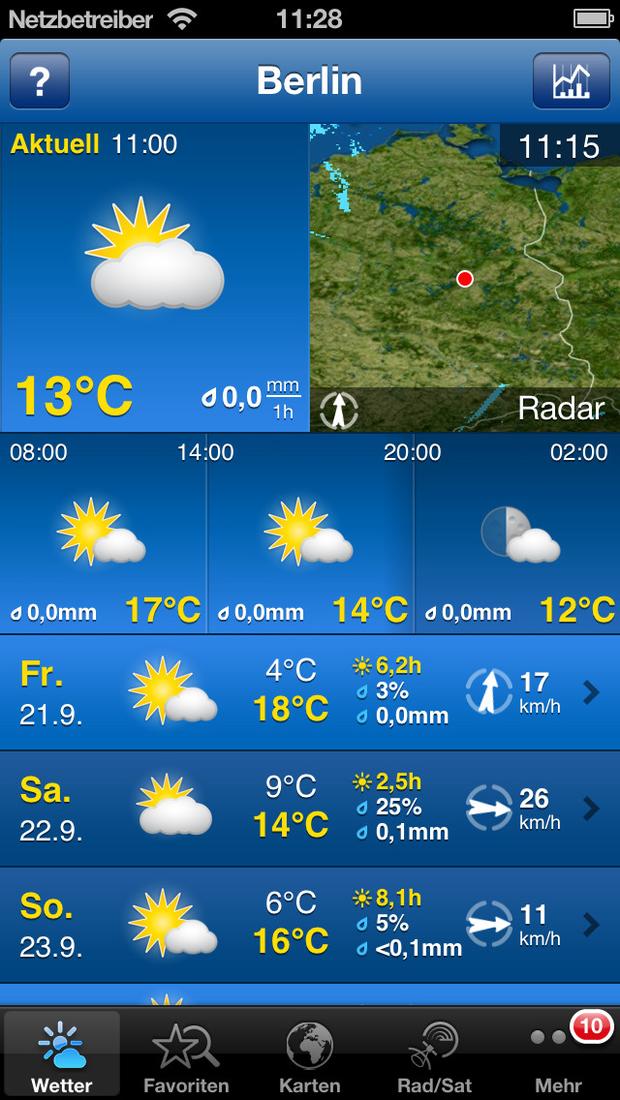Open the current weather panel for Berlin
The height and width of the screenshot is (1100, 620).
155,278
